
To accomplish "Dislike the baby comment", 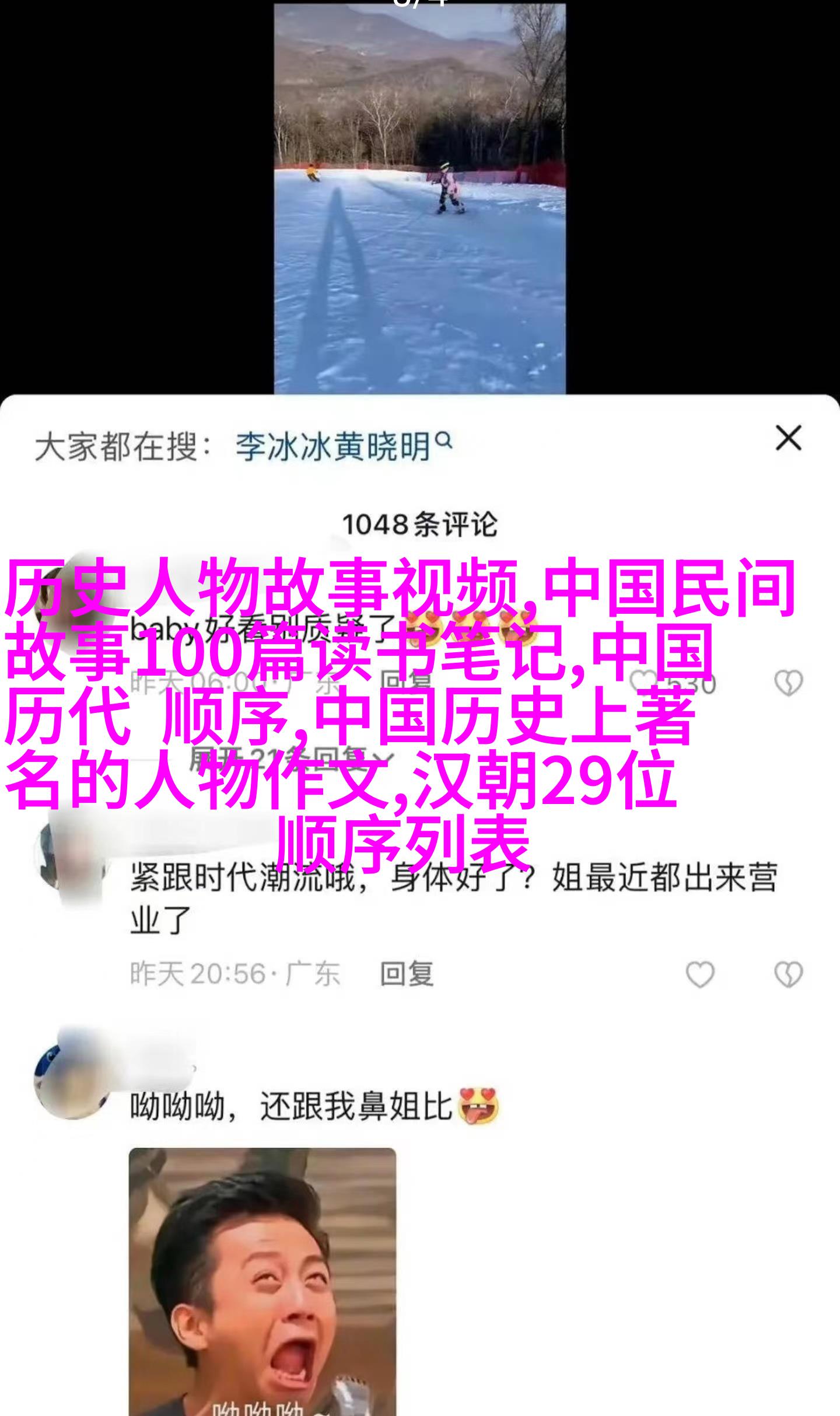I will (x=788, y=683).
